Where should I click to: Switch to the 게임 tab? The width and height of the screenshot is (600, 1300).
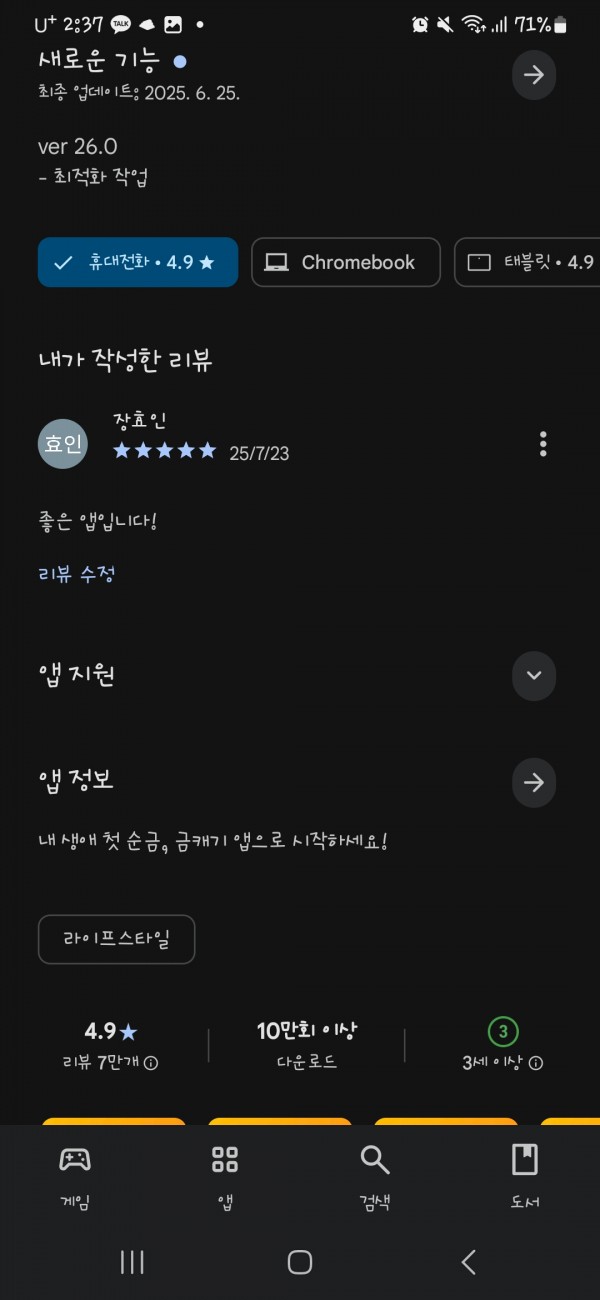[x=75, y=1175]
